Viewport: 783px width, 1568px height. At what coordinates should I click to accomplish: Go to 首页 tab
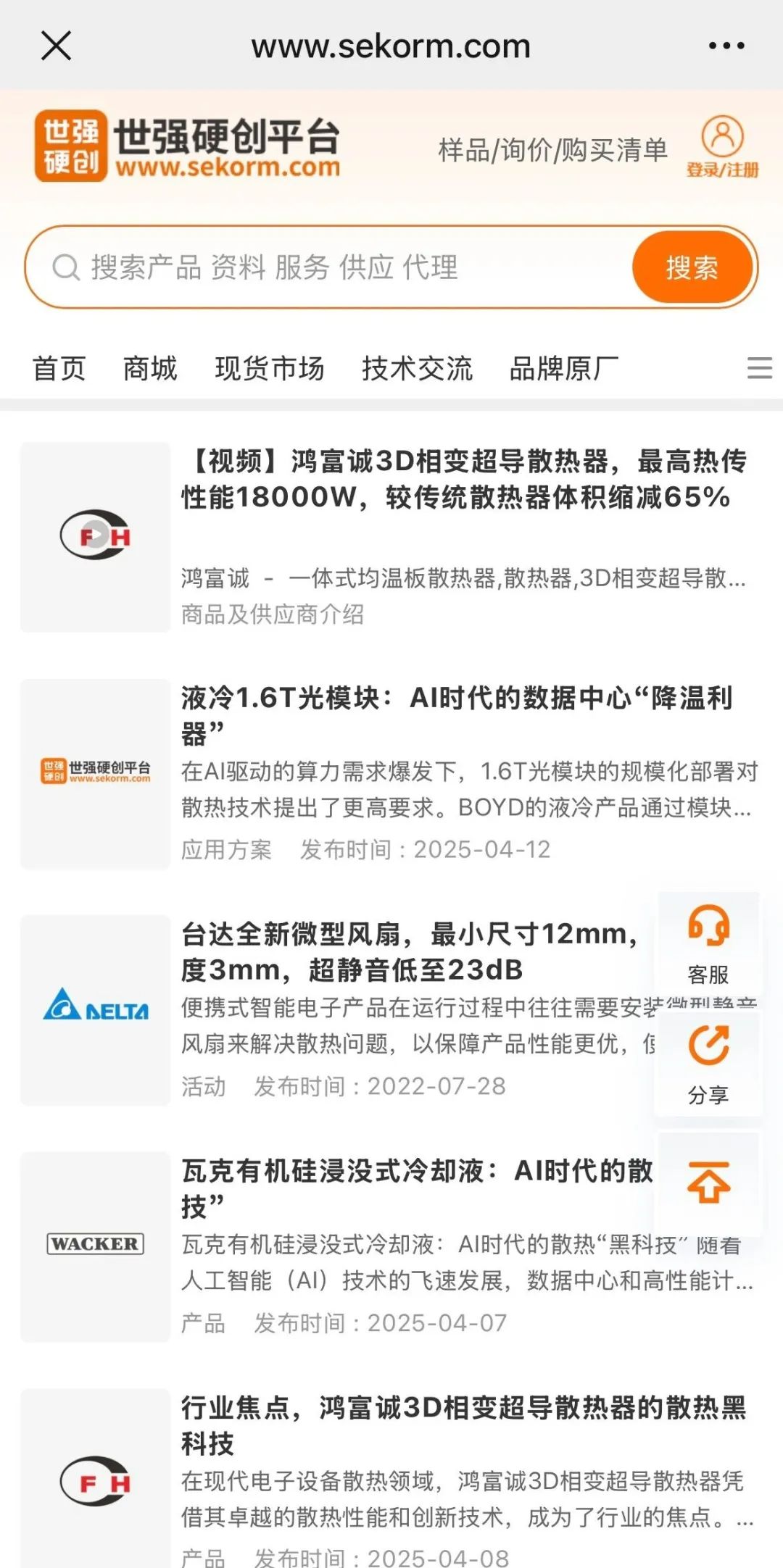point(59,368)
